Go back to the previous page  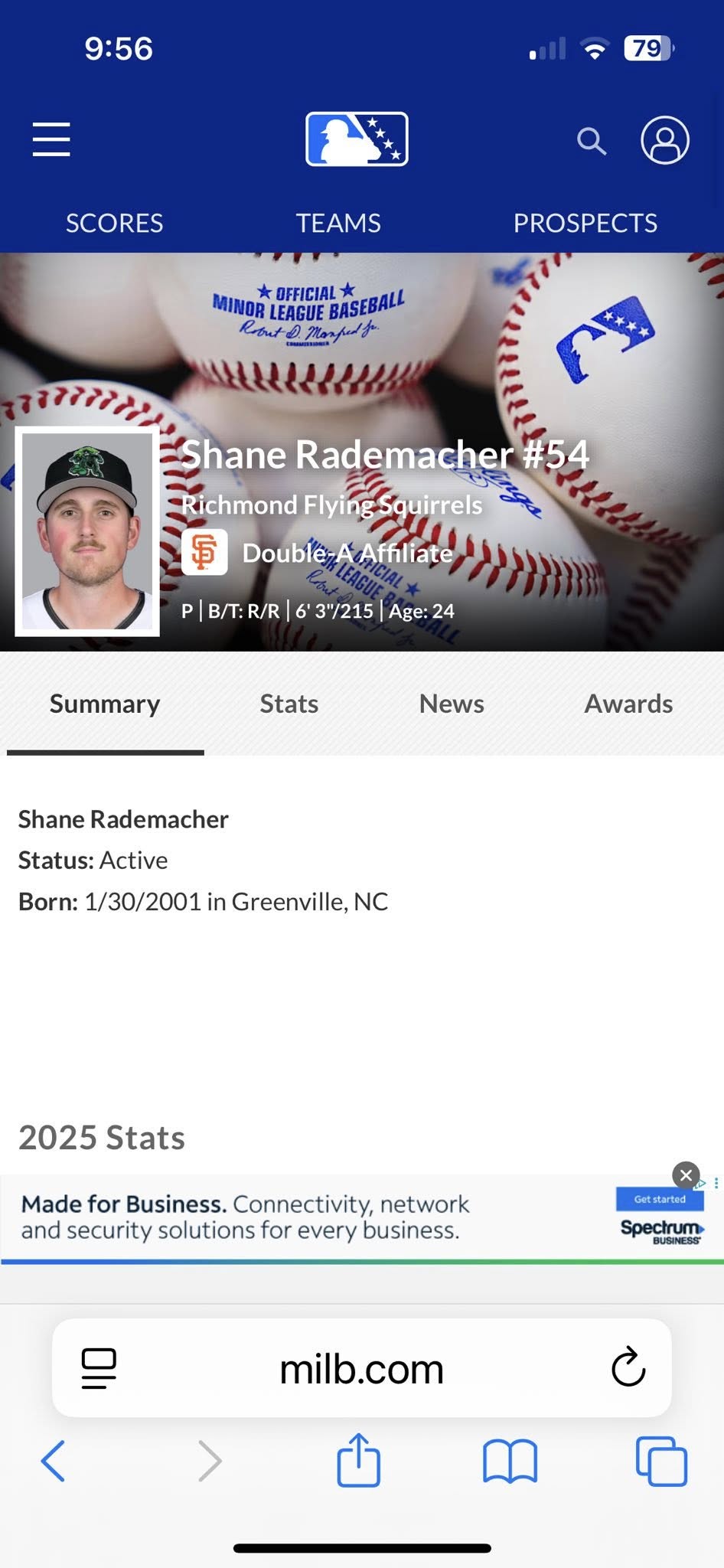coord(53,1461)
